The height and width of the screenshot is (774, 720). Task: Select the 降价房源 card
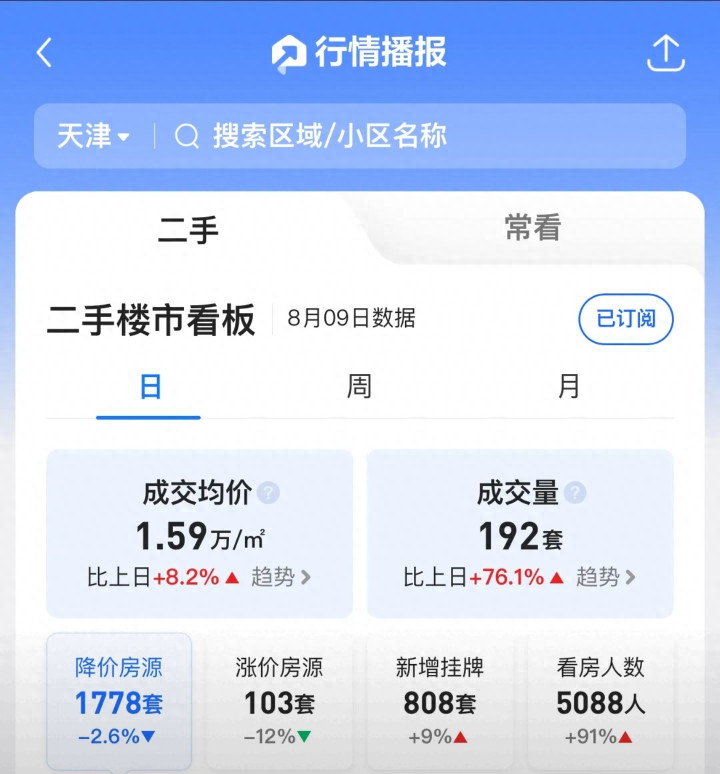click(119, 701)
